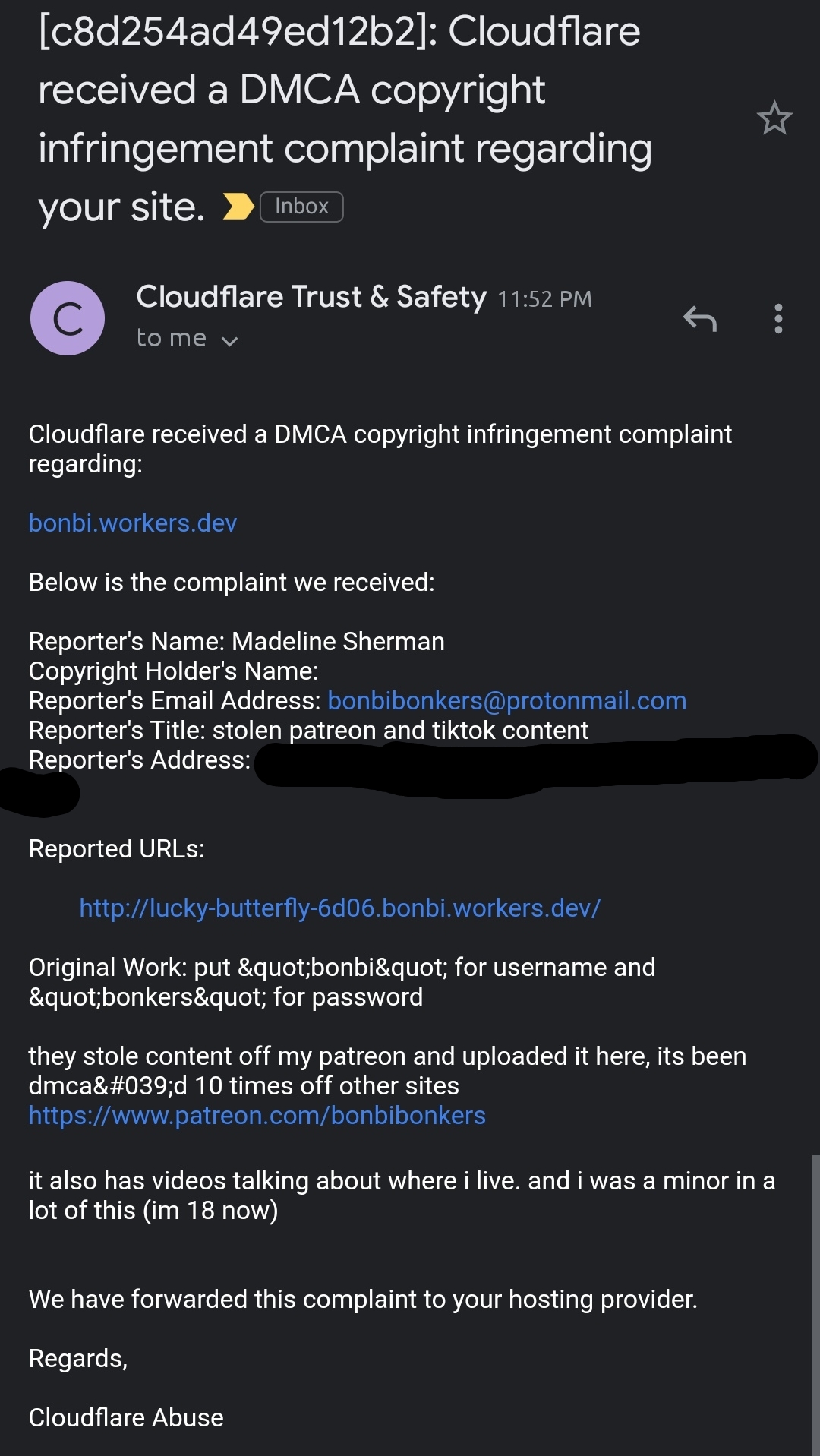Star this email
This screenshot has height=1456, width=820.
[774, 118]
